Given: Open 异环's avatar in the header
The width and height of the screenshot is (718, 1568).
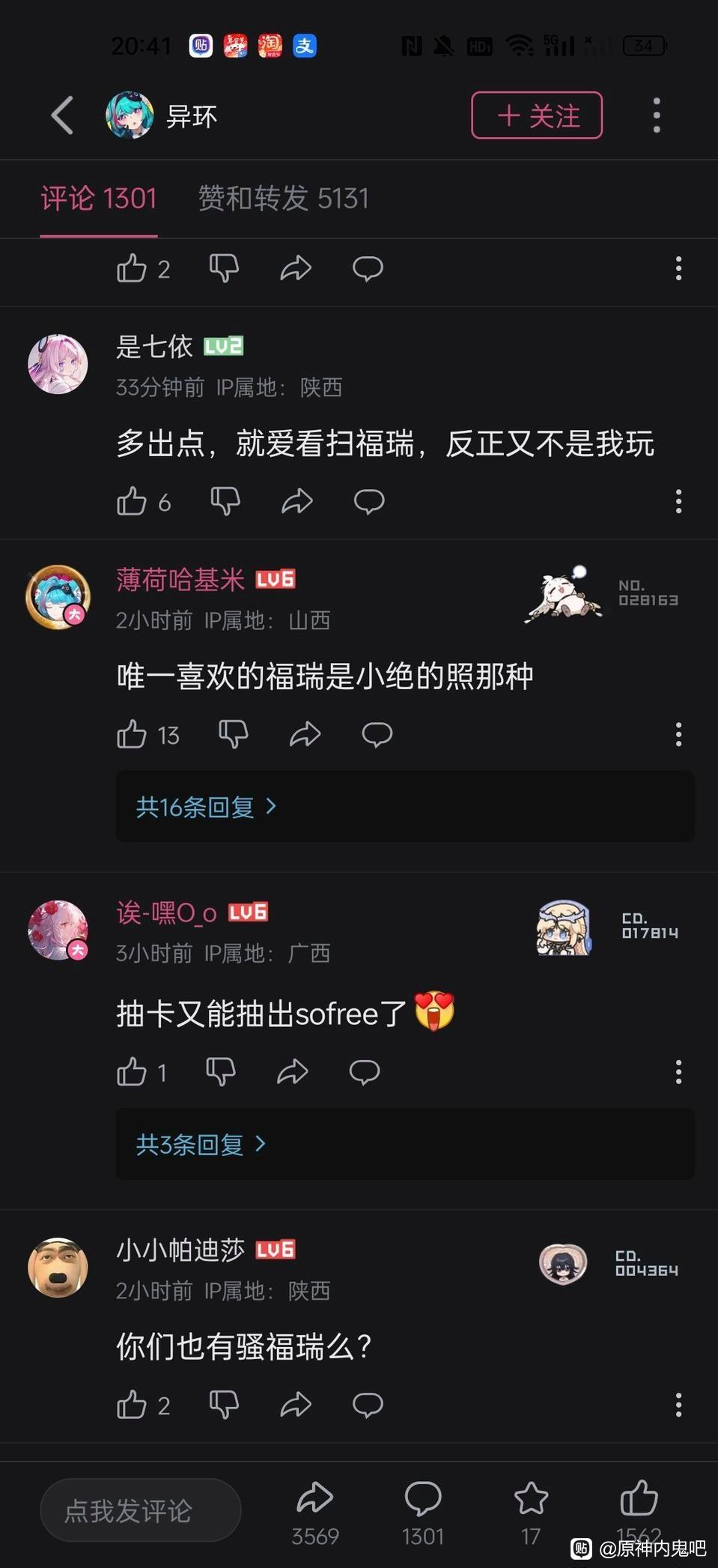Looking at the screenshot, I should pyautogui.click(x=130, y=115).
